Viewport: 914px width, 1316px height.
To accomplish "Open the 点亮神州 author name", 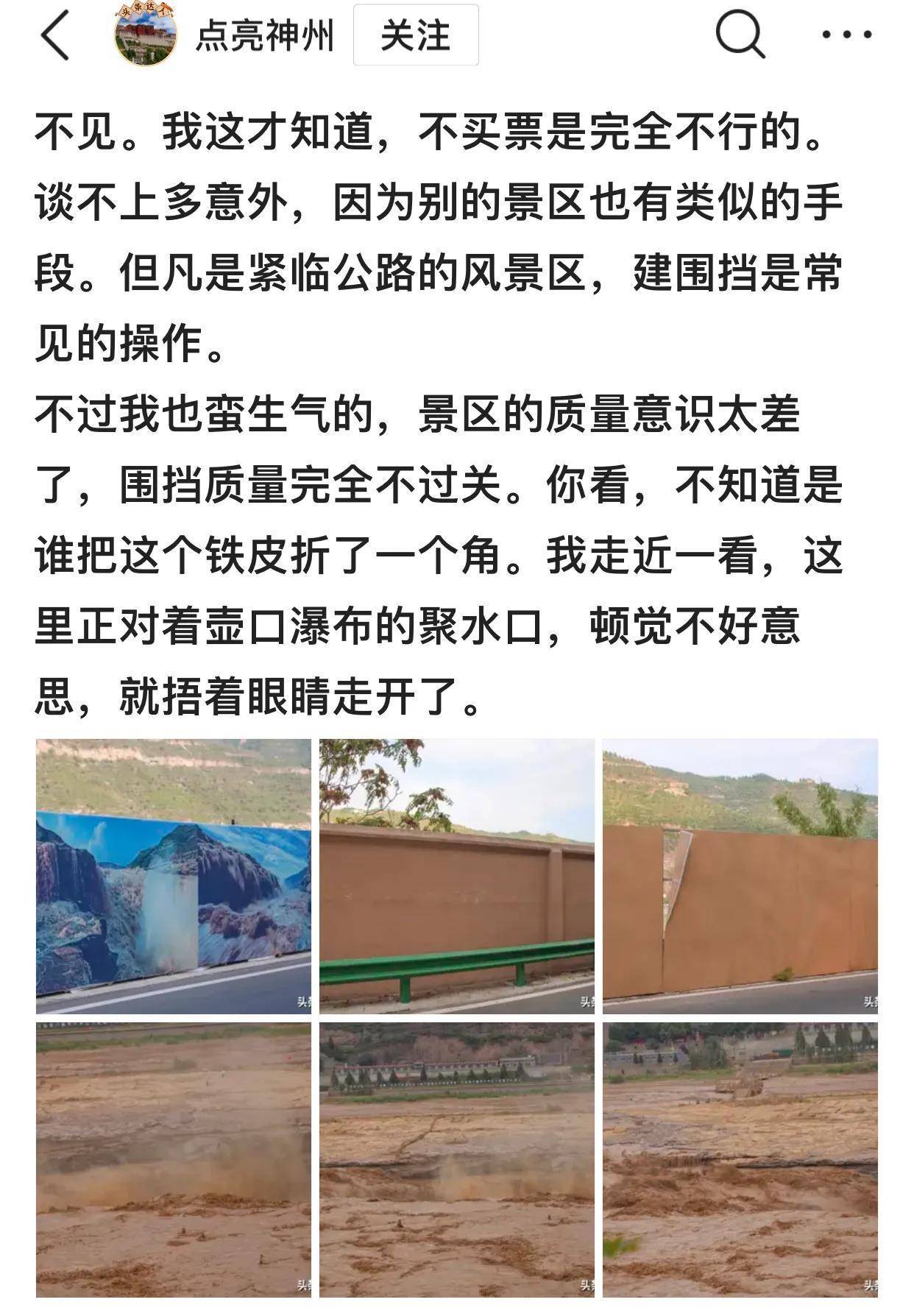I will click(x=265, y=36).
